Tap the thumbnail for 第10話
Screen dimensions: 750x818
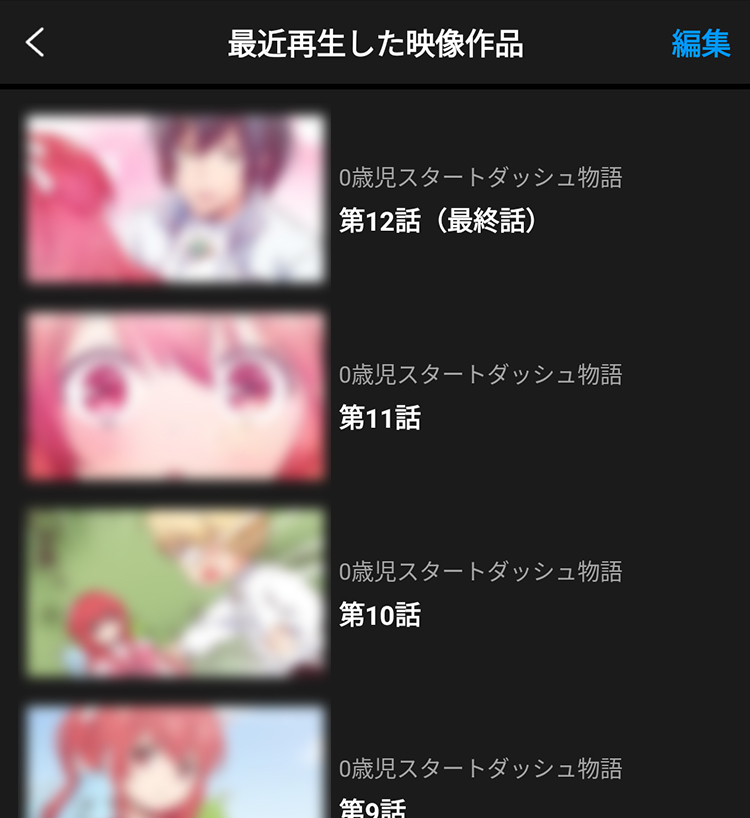(x=176, y=594)
